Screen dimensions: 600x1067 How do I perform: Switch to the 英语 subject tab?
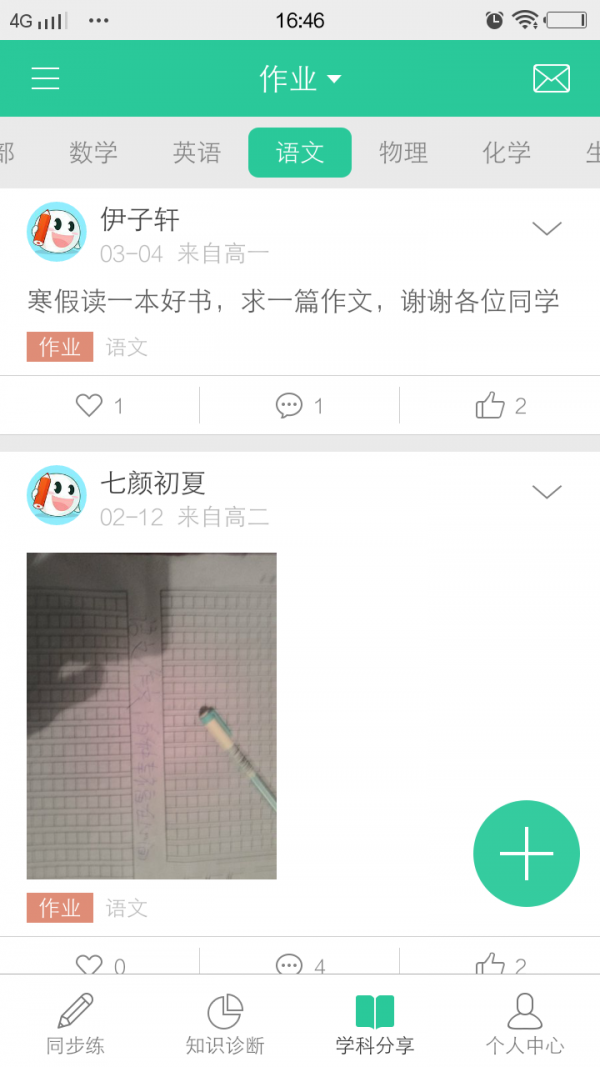pos(197,153)
